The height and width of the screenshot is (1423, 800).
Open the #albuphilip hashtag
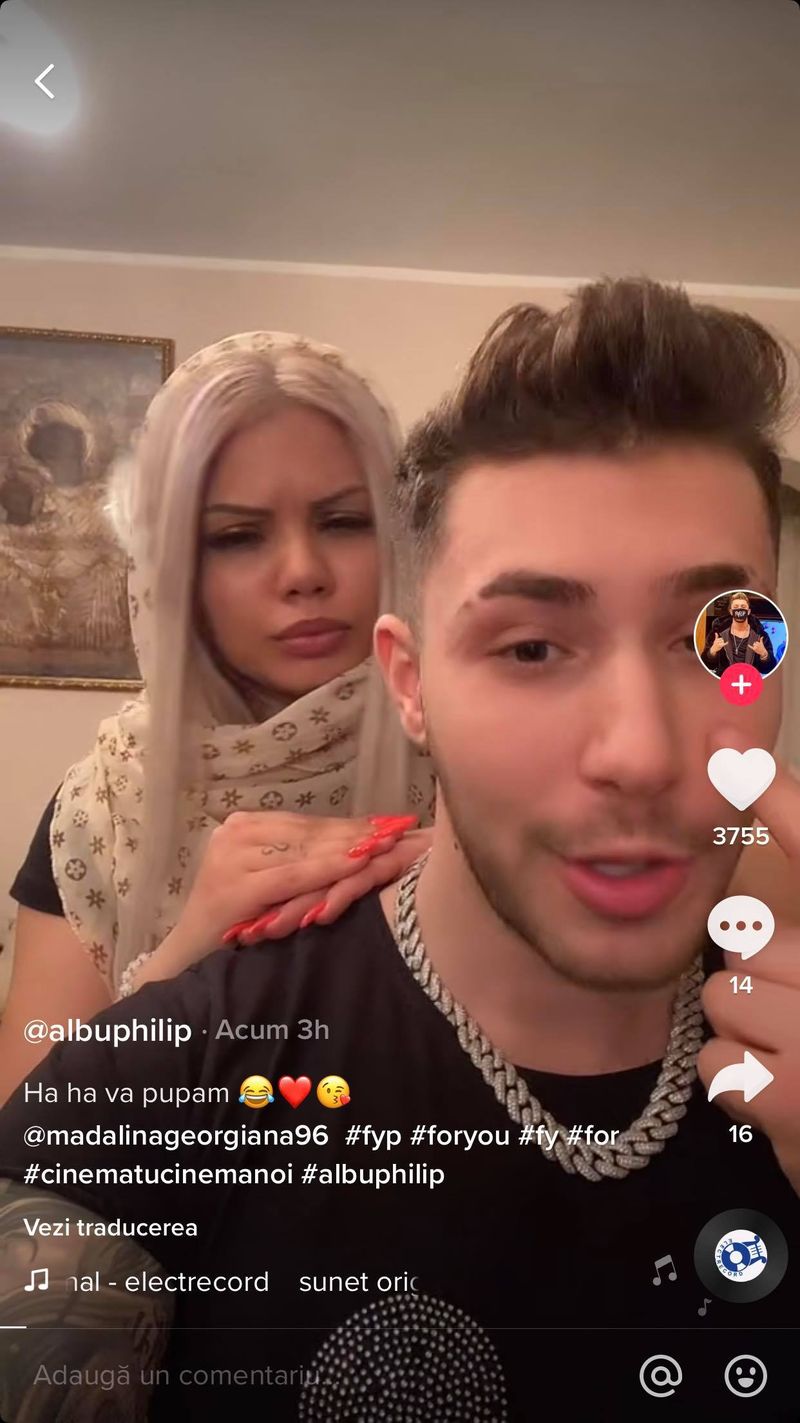pyautogui.click(x=373, y=1174)
